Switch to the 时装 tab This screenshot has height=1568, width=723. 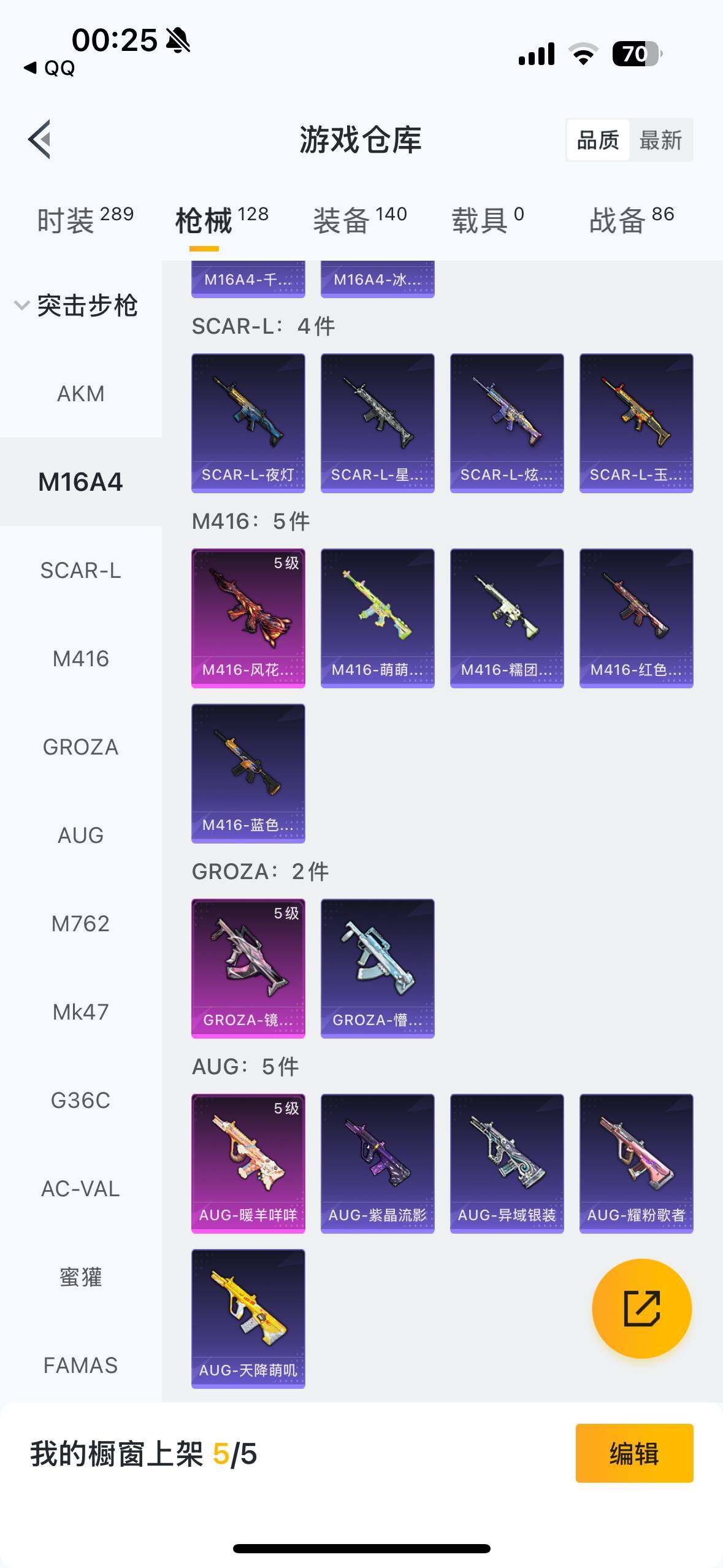[x=85, y=220]
